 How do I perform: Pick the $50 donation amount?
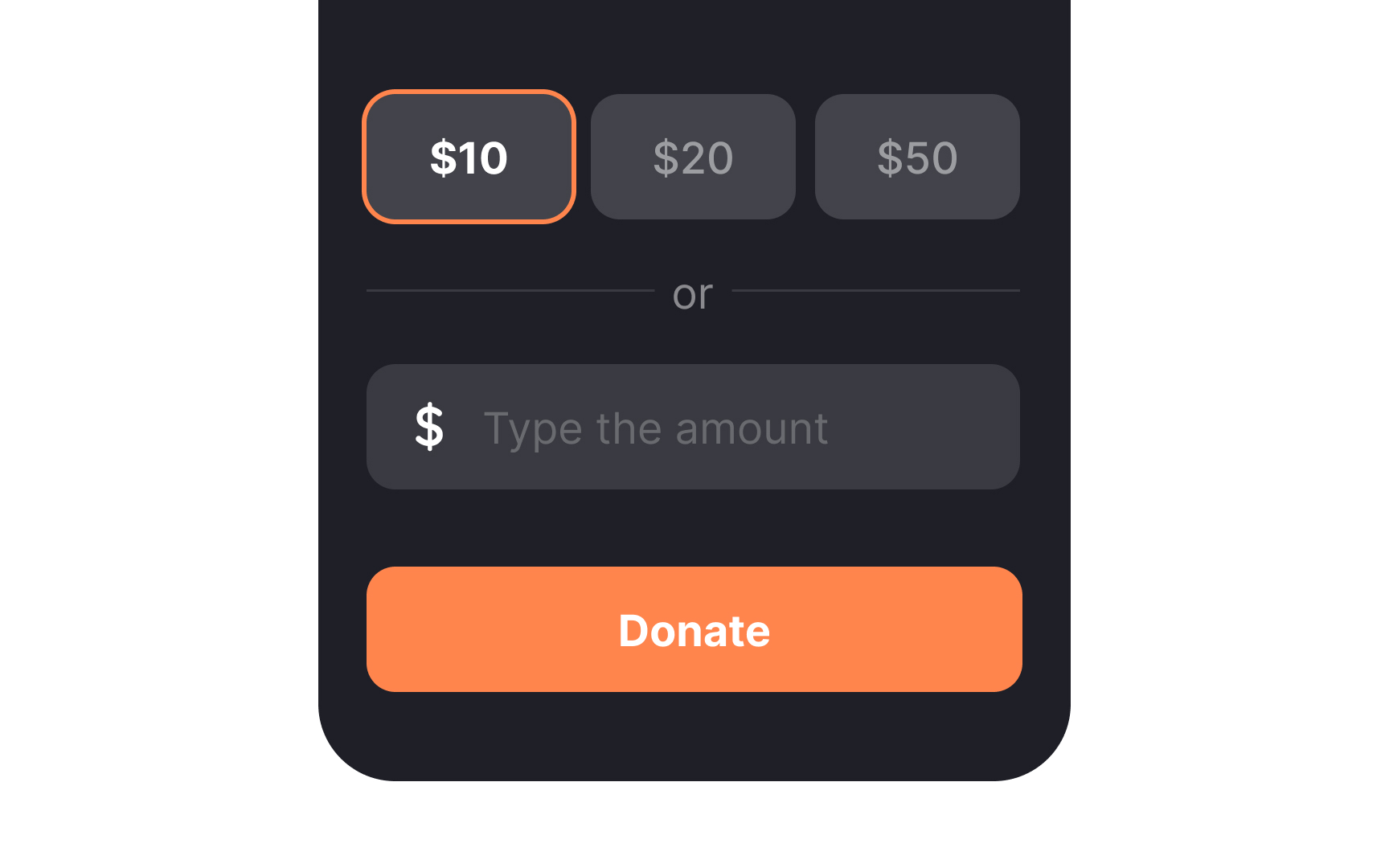[x=917, y=157]
